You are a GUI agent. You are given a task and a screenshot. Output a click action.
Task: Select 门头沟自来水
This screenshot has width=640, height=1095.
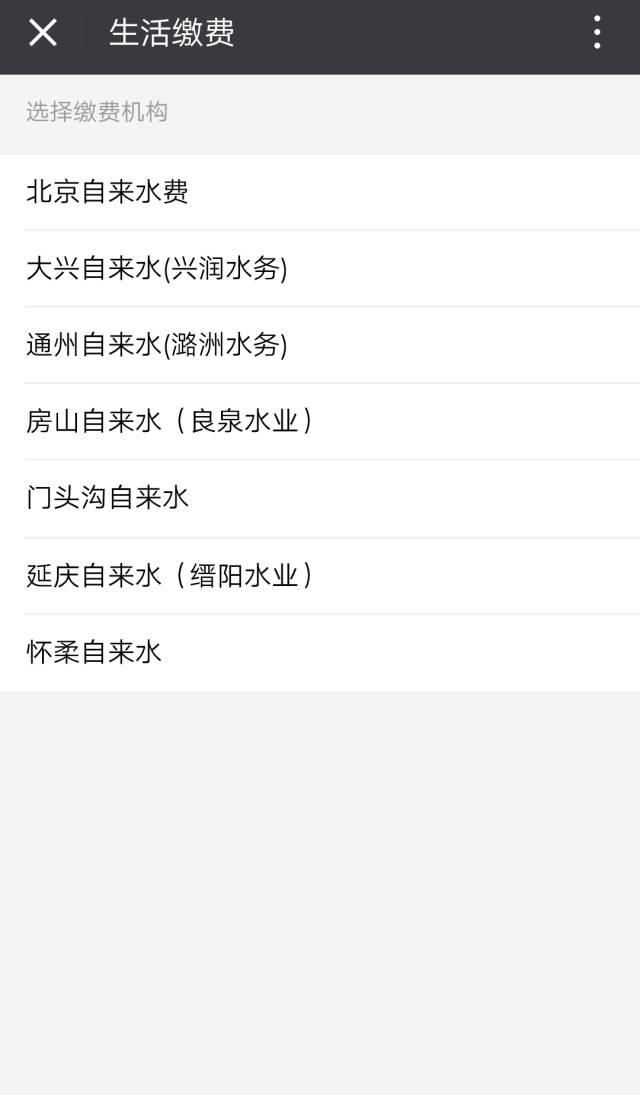click(x=320, y=499)
